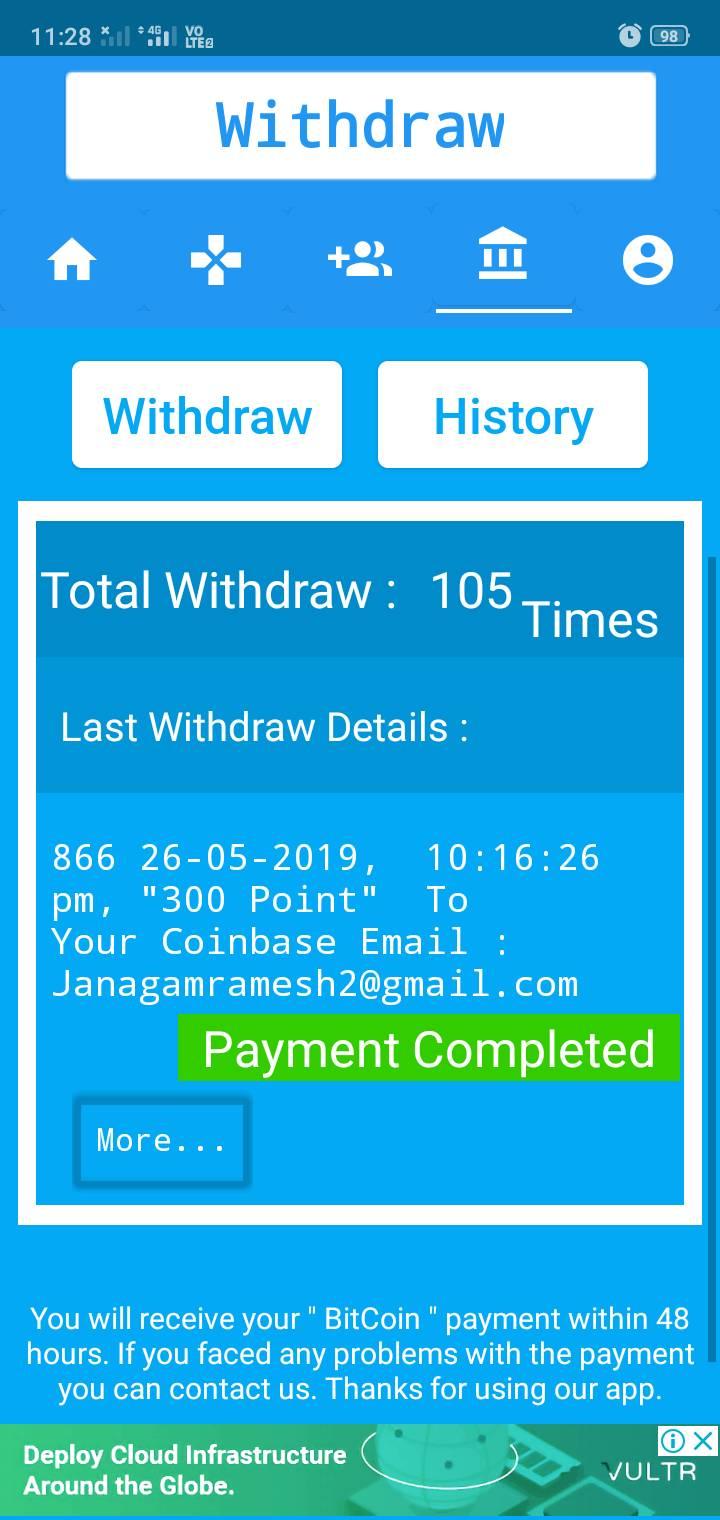Open the games tab

[x=216, y=260]
